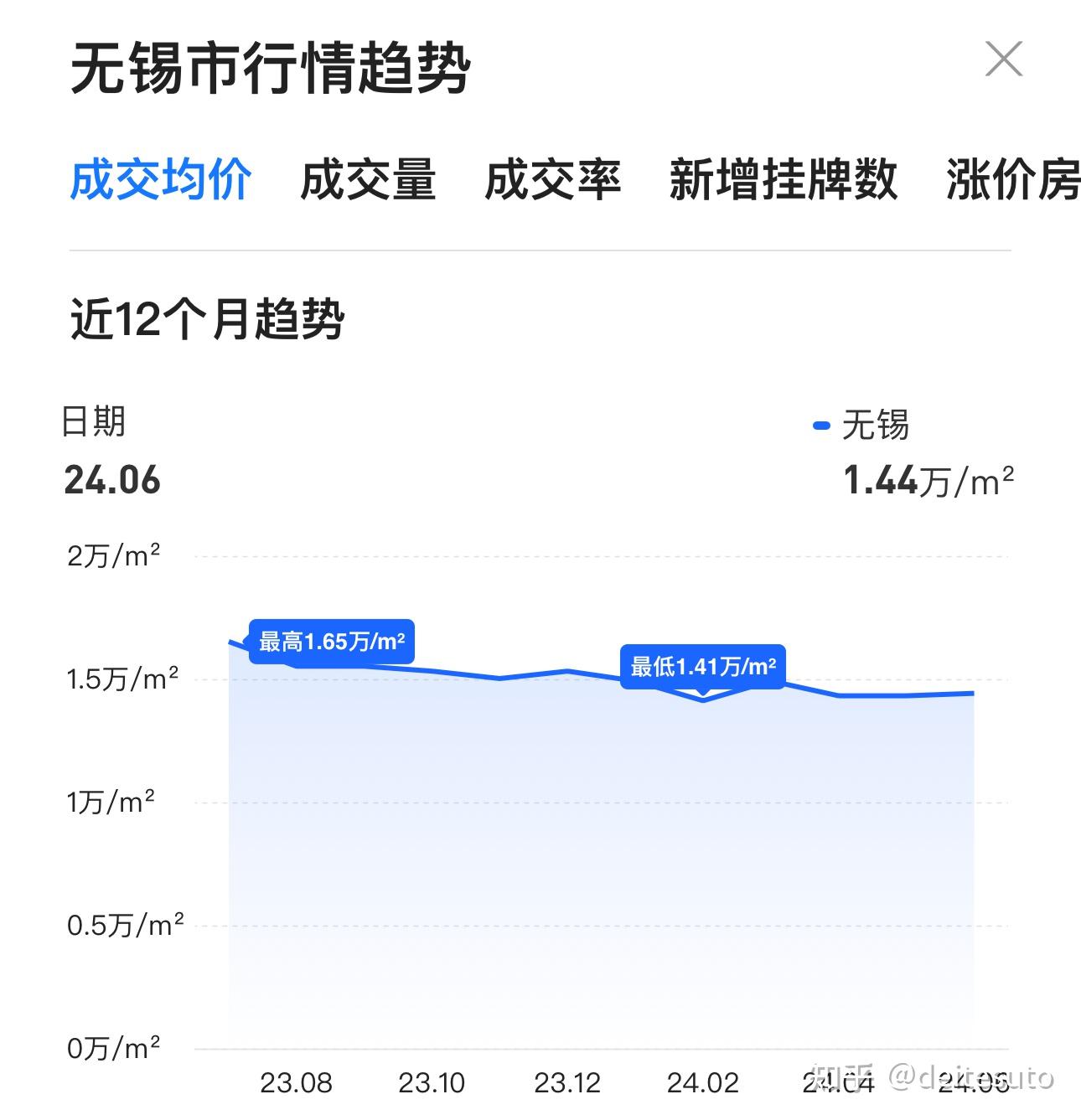1081x1120 pixels.
Task: Switch to the 成交量 tab
Action: click(368, 179)
